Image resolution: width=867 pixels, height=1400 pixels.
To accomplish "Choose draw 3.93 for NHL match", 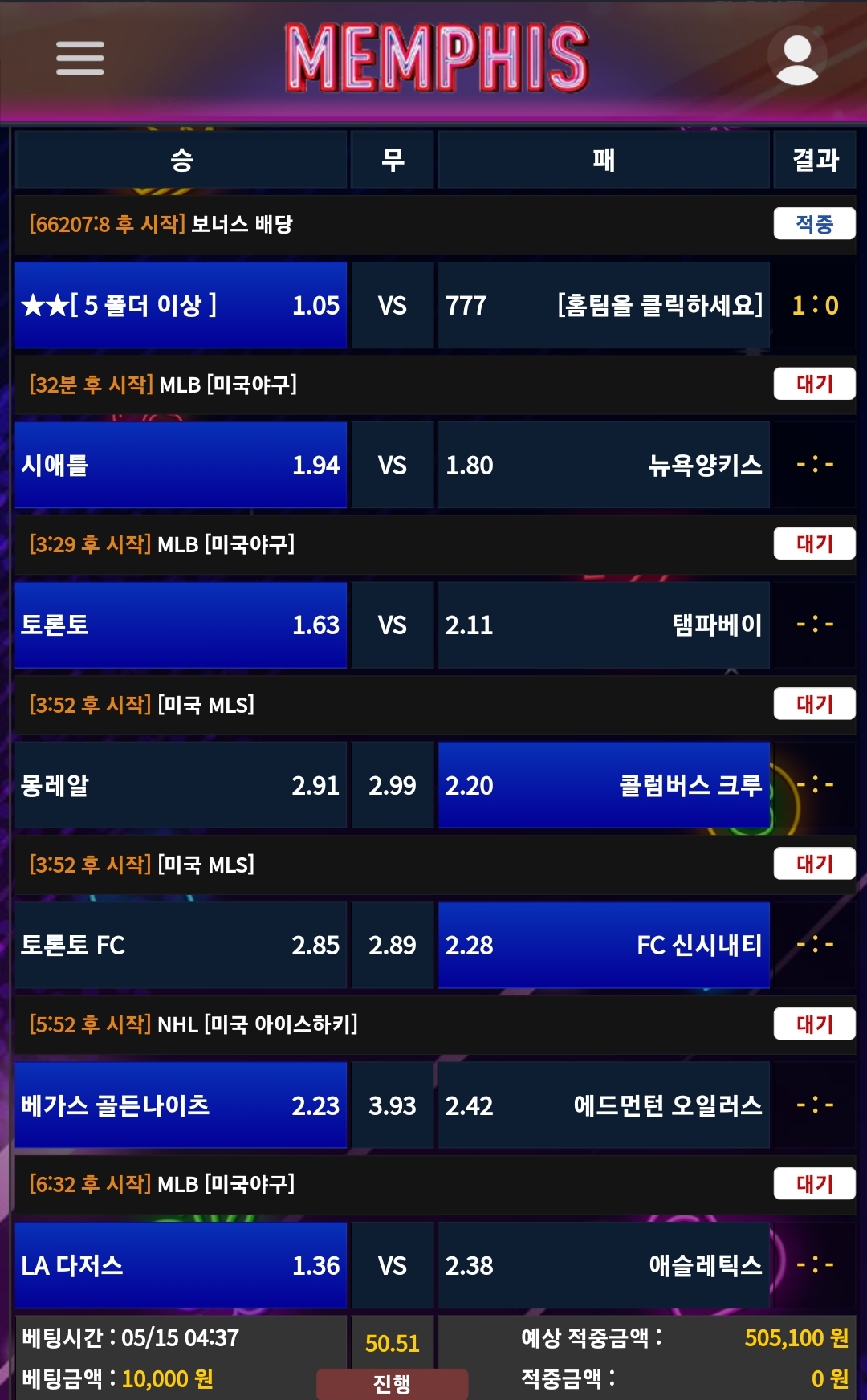I will (x=393, y=1105).
